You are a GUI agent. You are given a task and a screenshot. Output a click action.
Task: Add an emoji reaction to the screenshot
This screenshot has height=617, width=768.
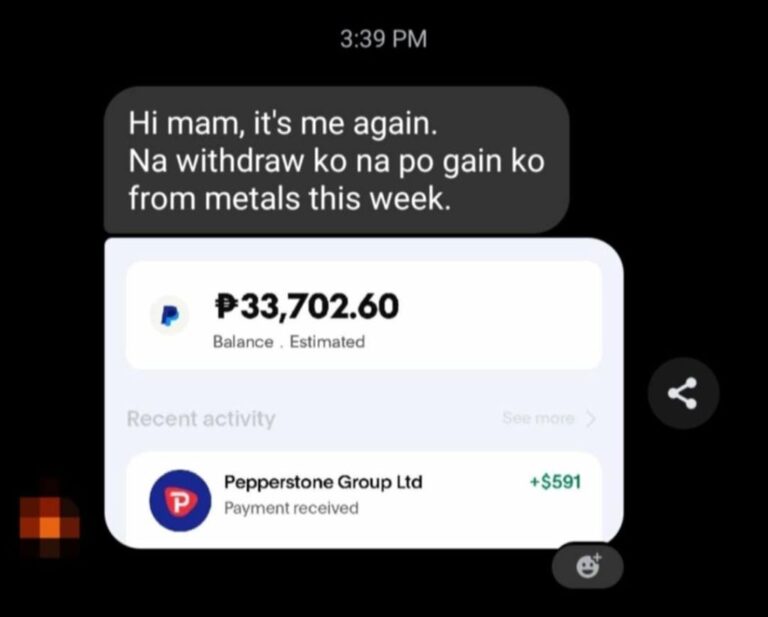click(x=587, y=566)
